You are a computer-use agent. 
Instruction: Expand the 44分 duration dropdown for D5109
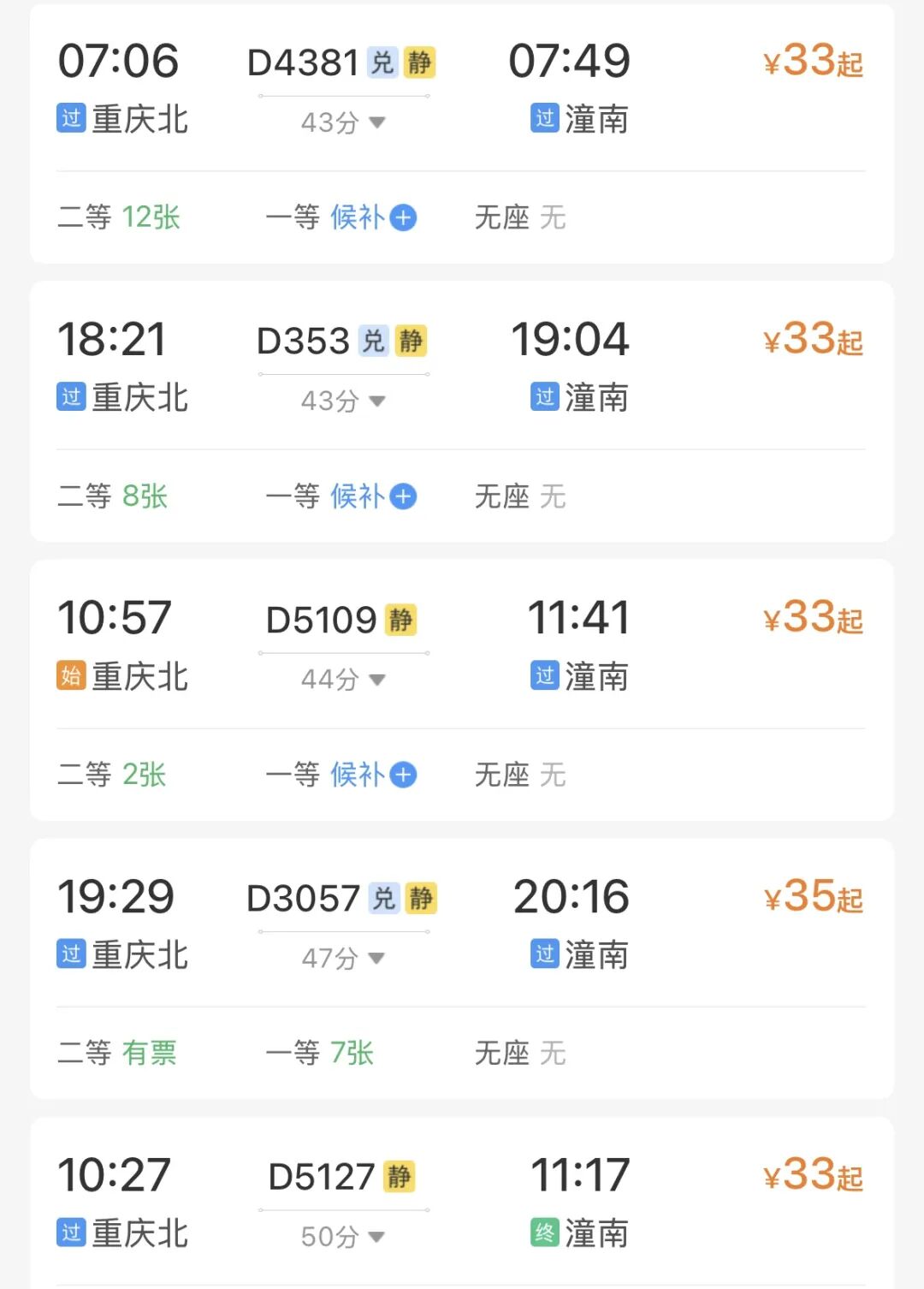pyautogui.click(x=343, y=680)
